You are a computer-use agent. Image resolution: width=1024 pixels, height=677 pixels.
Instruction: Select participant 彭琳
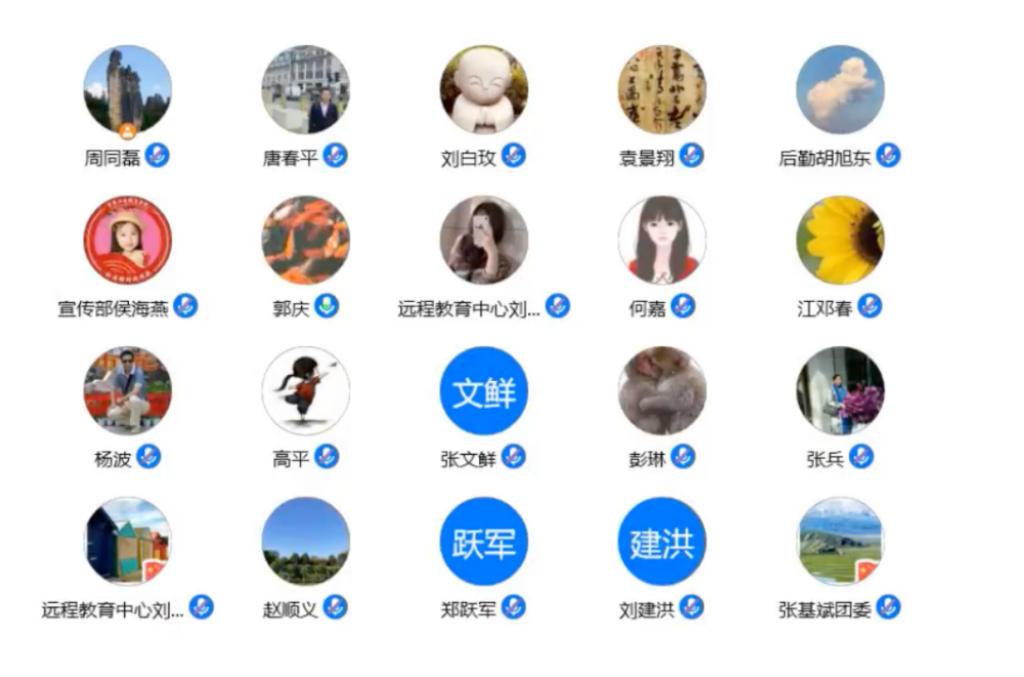pyautogui.click(x=661, y=391)
